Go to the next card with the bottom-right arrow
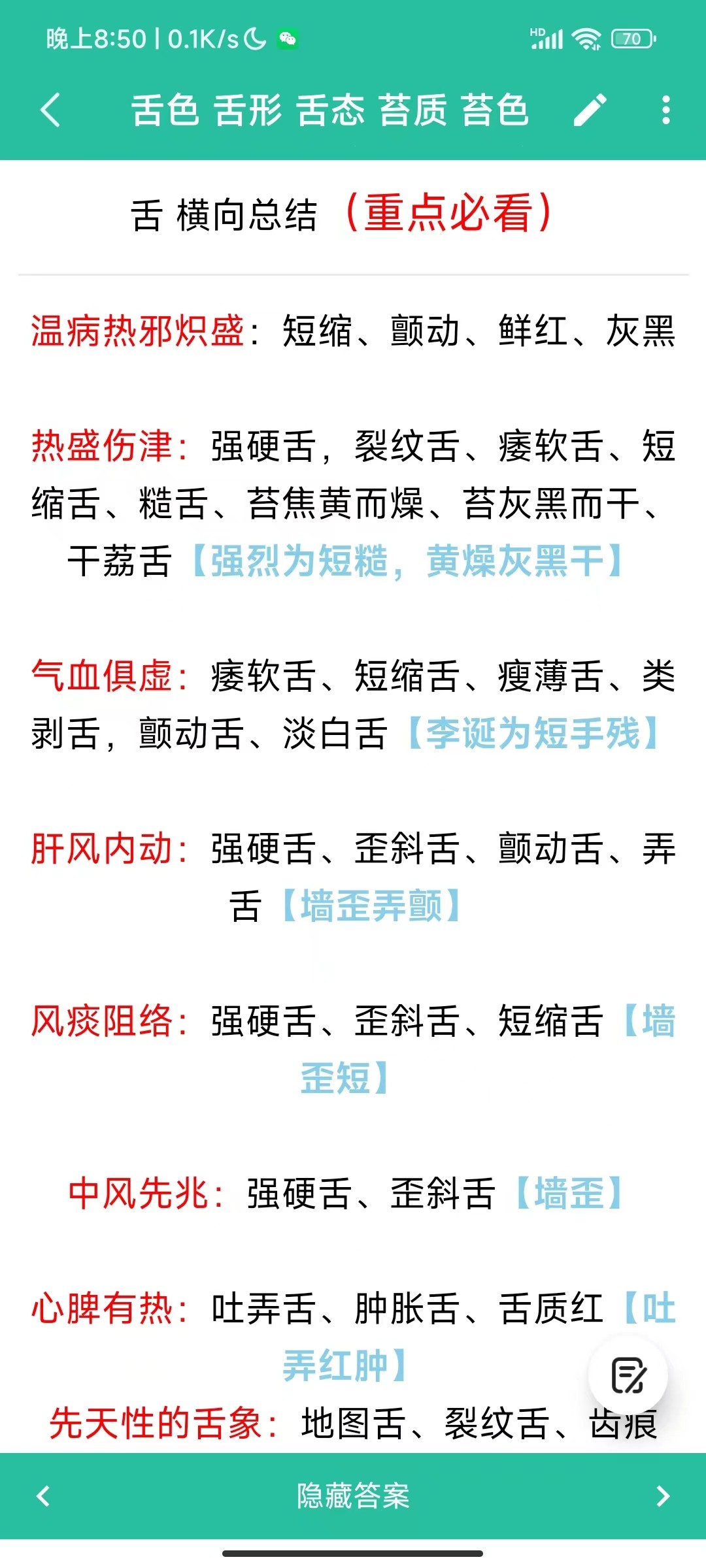This screenshot has height=1568, width=706. point(663,1496)
